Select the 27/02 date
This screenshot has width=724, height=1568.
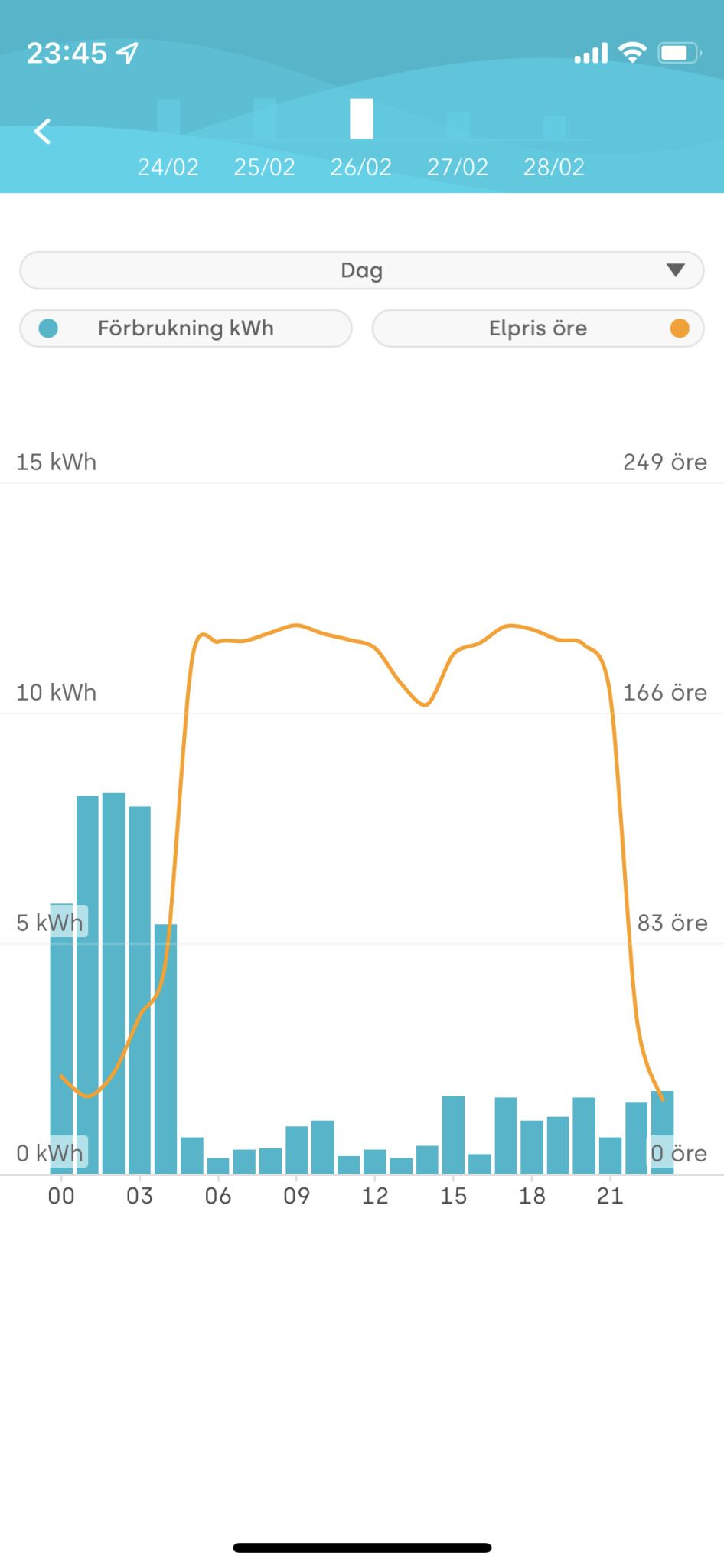click(x=458, y=166)
